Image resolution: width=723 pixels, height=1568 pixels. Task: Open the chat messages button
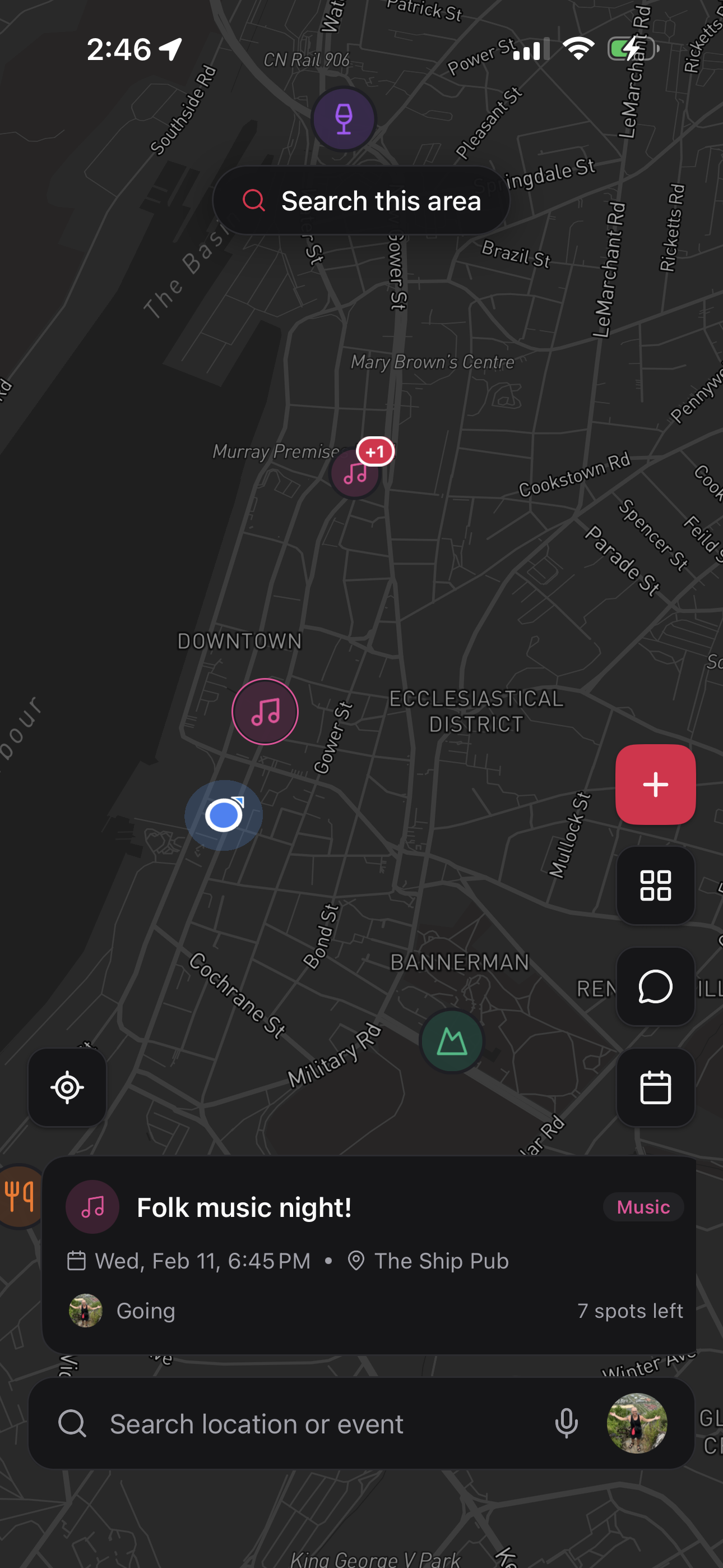655,986
